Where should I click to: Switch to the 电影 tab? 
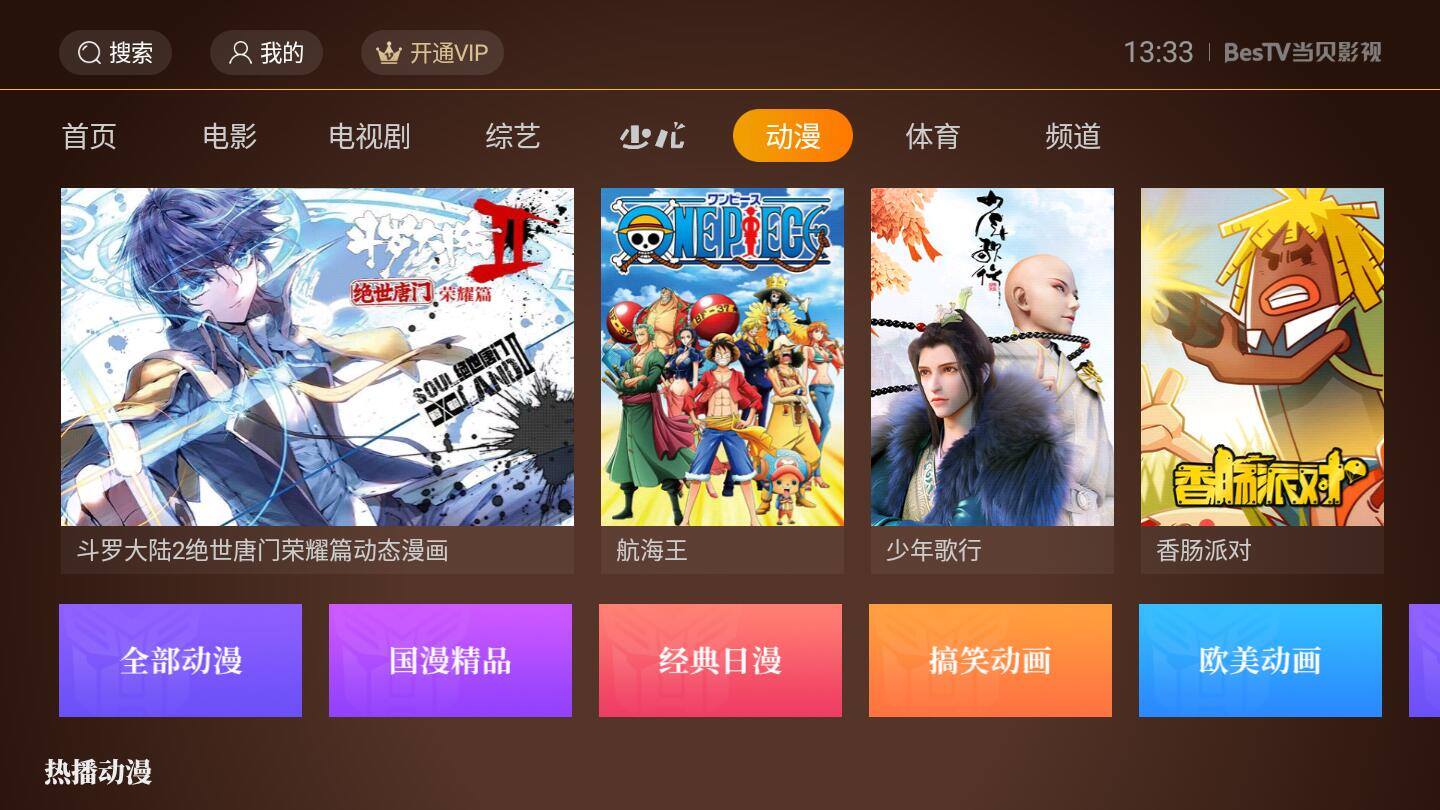(229, 136)
